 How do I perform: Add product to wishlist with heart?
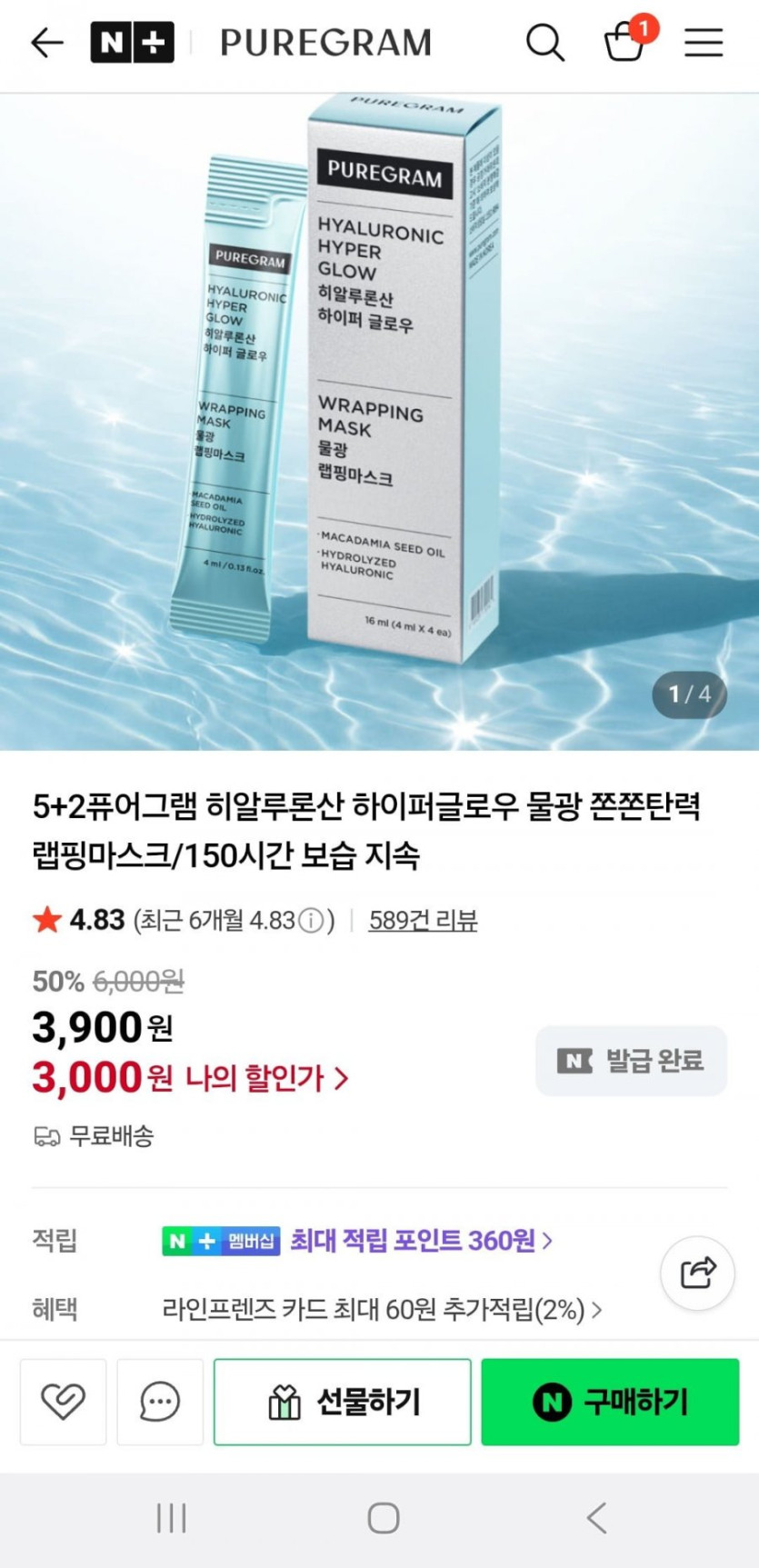point(64,1402)
